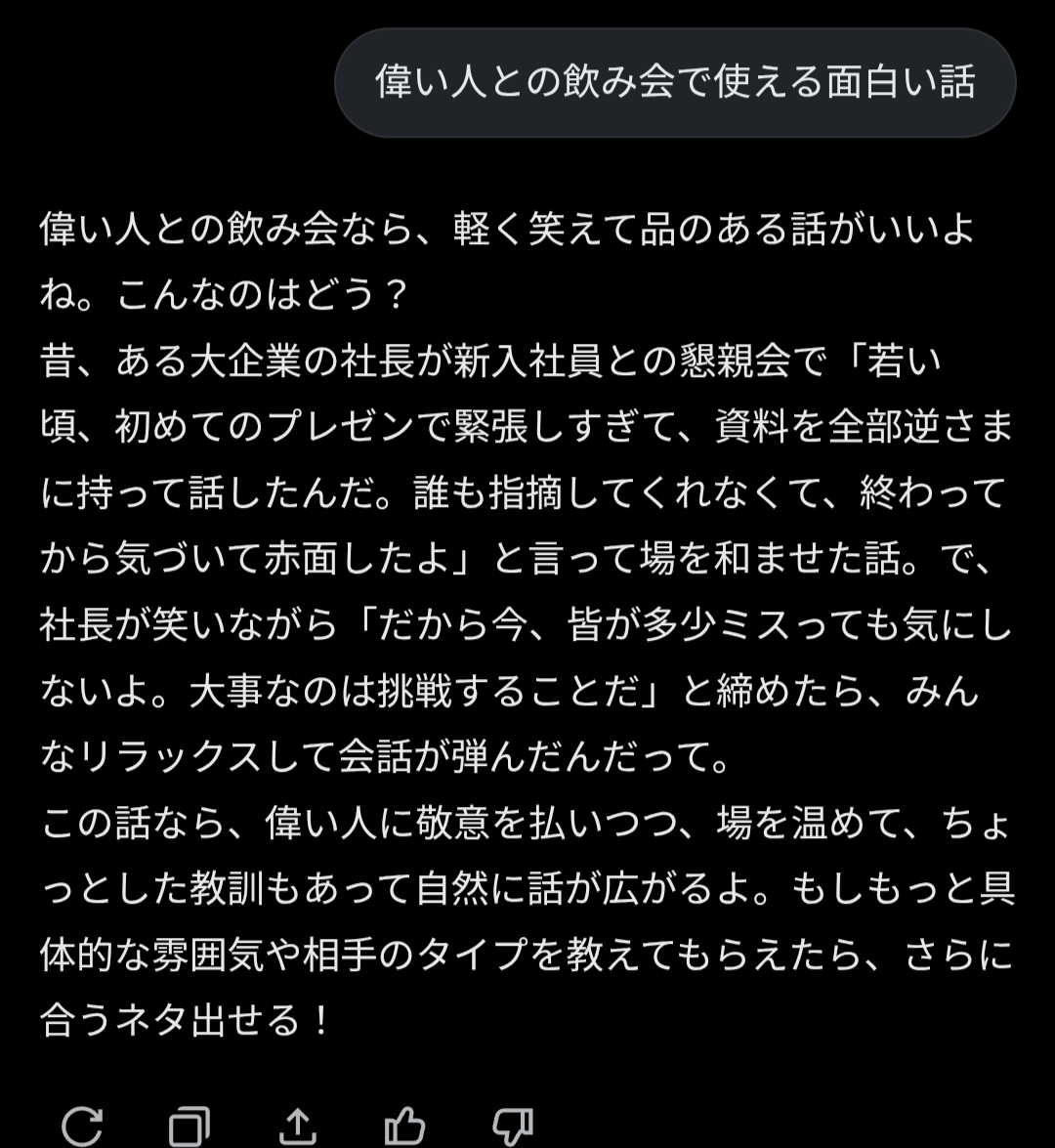1055x1148 pixels.
Task: Give the response a thumbs down
Action: (511, 1127)
